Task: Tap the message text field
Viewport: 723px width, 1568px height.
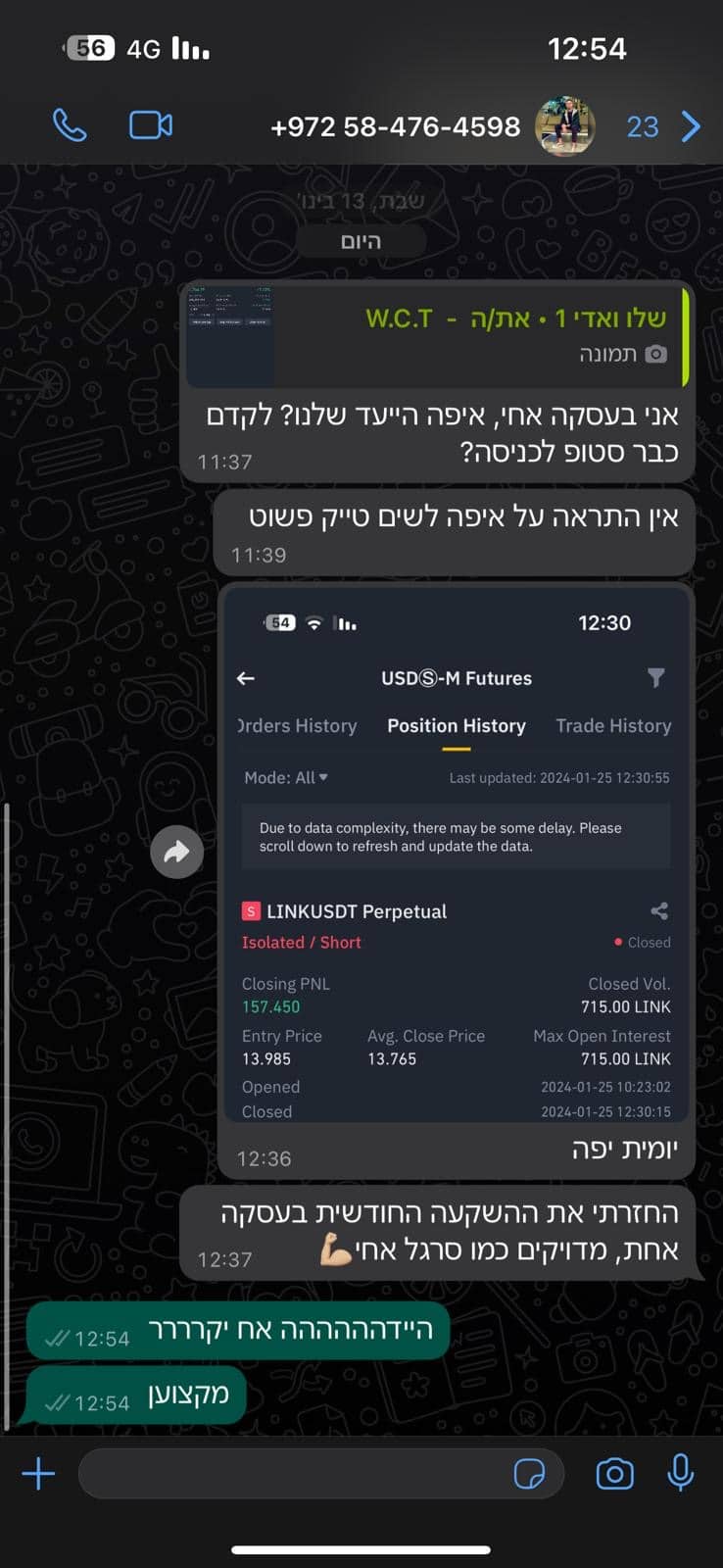Action: [294, 1473]
